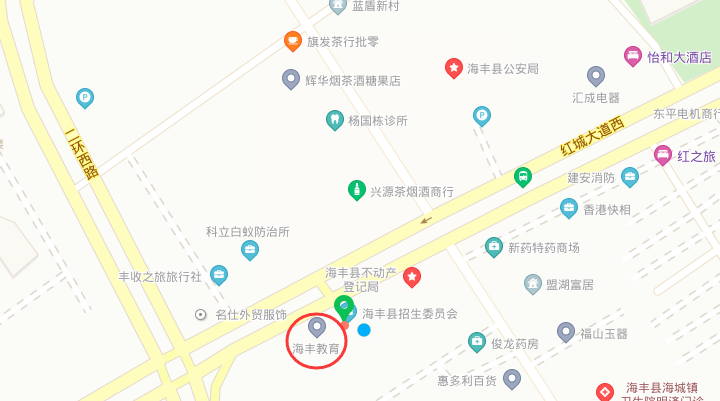Viewport: 720px width, 401px height.
Task: Open the 惠多利百货 store marker
Action: coord(512,379)
